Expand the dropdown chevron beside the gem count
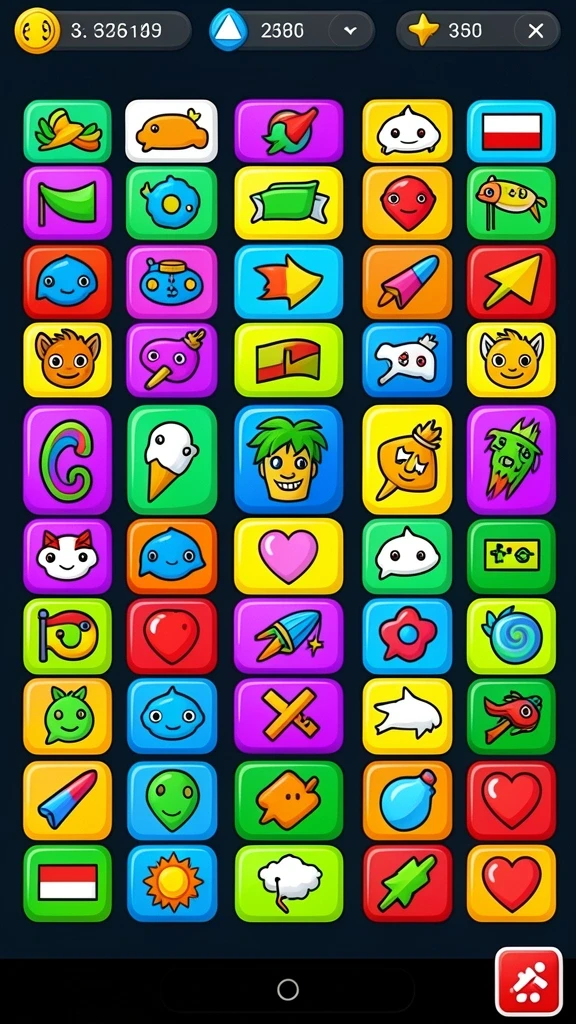 [x=351, y=31]
